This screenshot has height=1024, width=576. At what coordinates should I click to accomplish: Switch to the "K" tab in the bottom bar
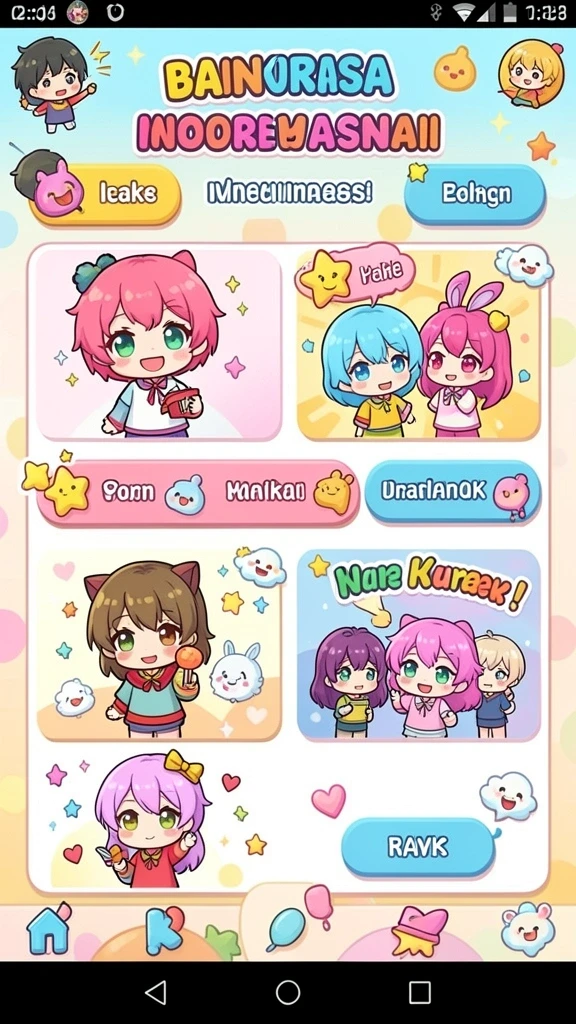pos(164,931)
